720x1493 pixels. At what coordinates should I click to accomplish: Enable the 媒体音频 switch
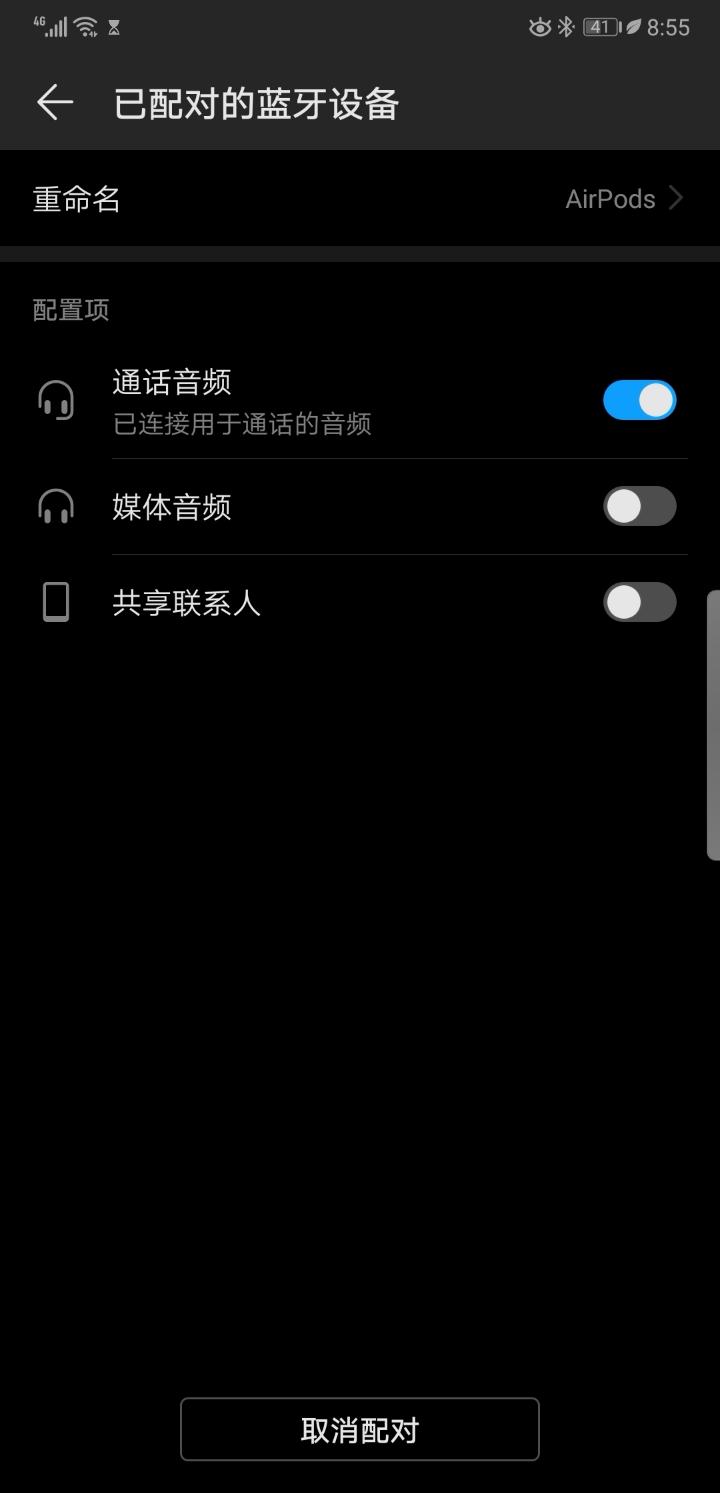click(639, 507)
